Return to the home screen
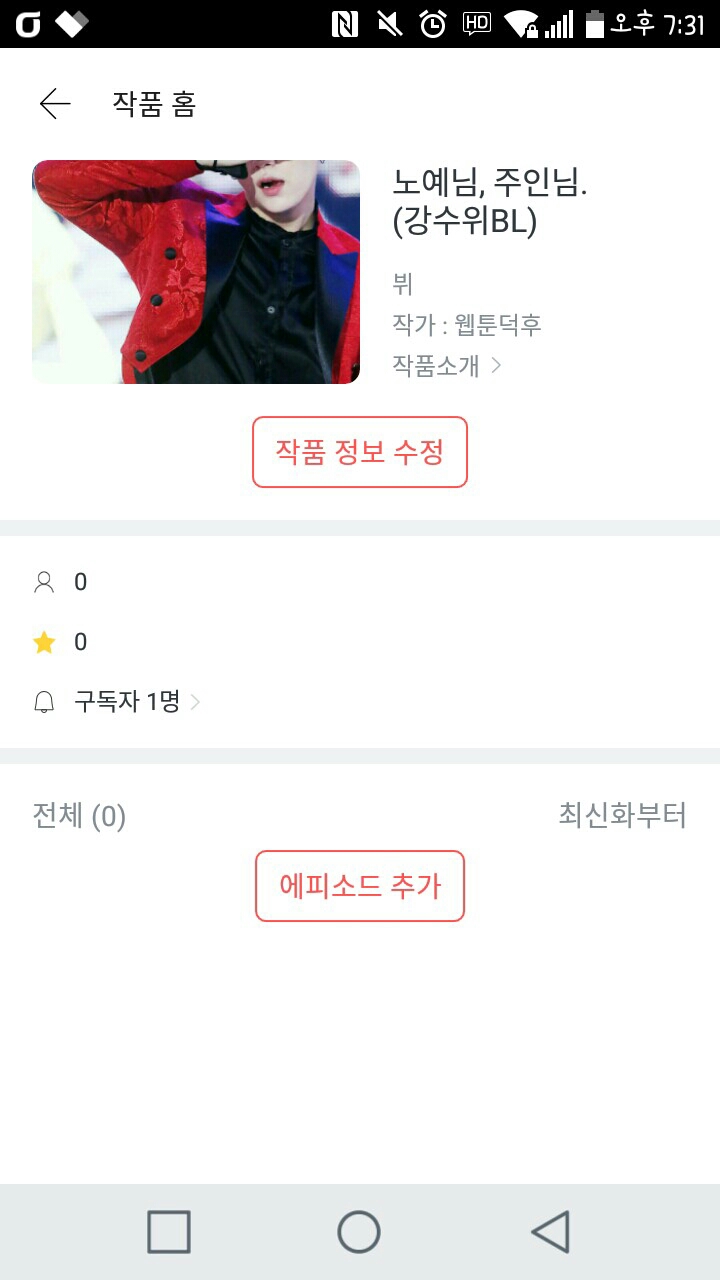The height and width of the screenshot is (1280, 720). click(x=359, y=1232)
